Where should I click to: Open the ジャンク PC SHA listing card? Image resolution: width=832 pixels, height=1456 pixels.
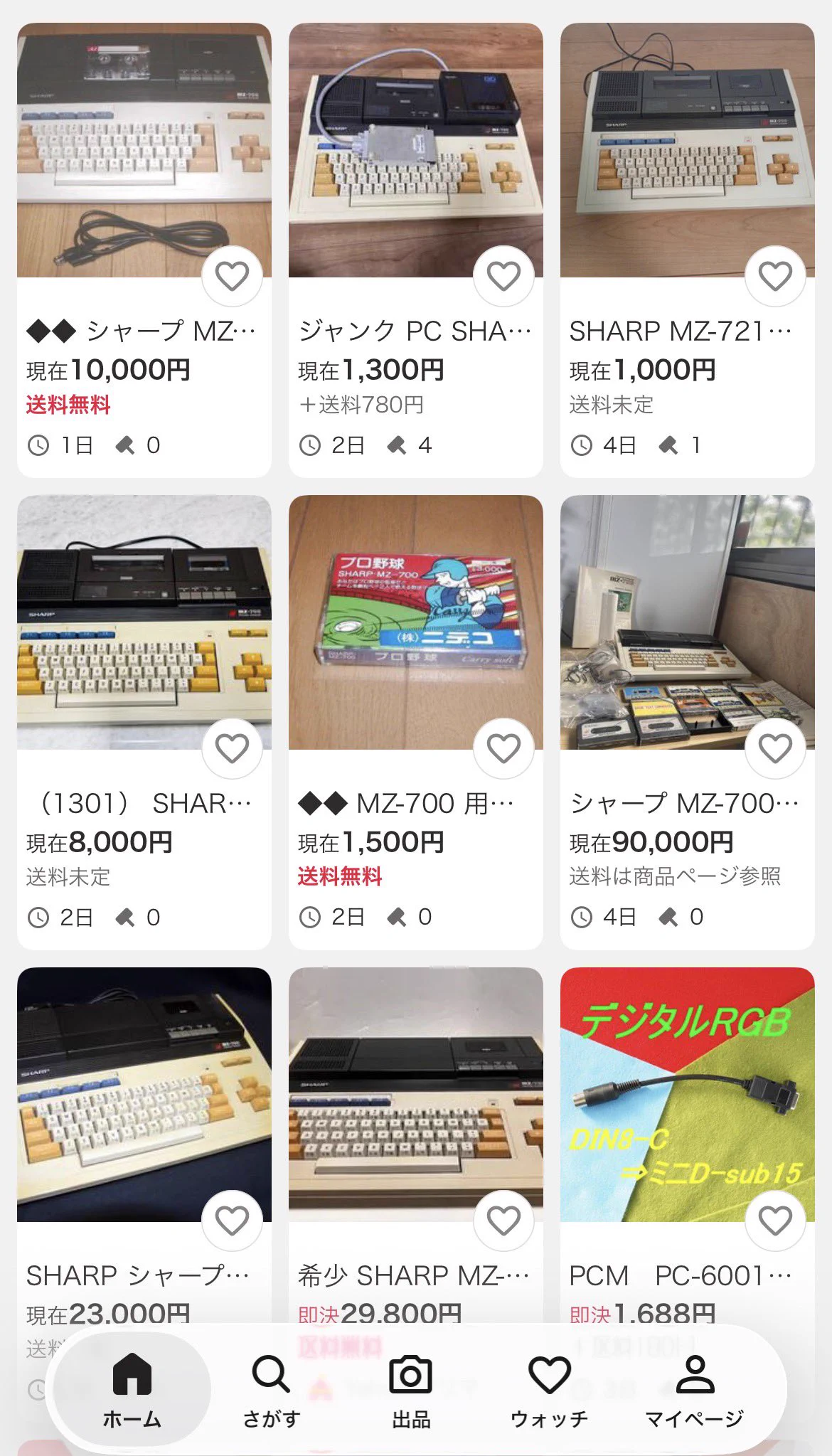click(416, 250)
